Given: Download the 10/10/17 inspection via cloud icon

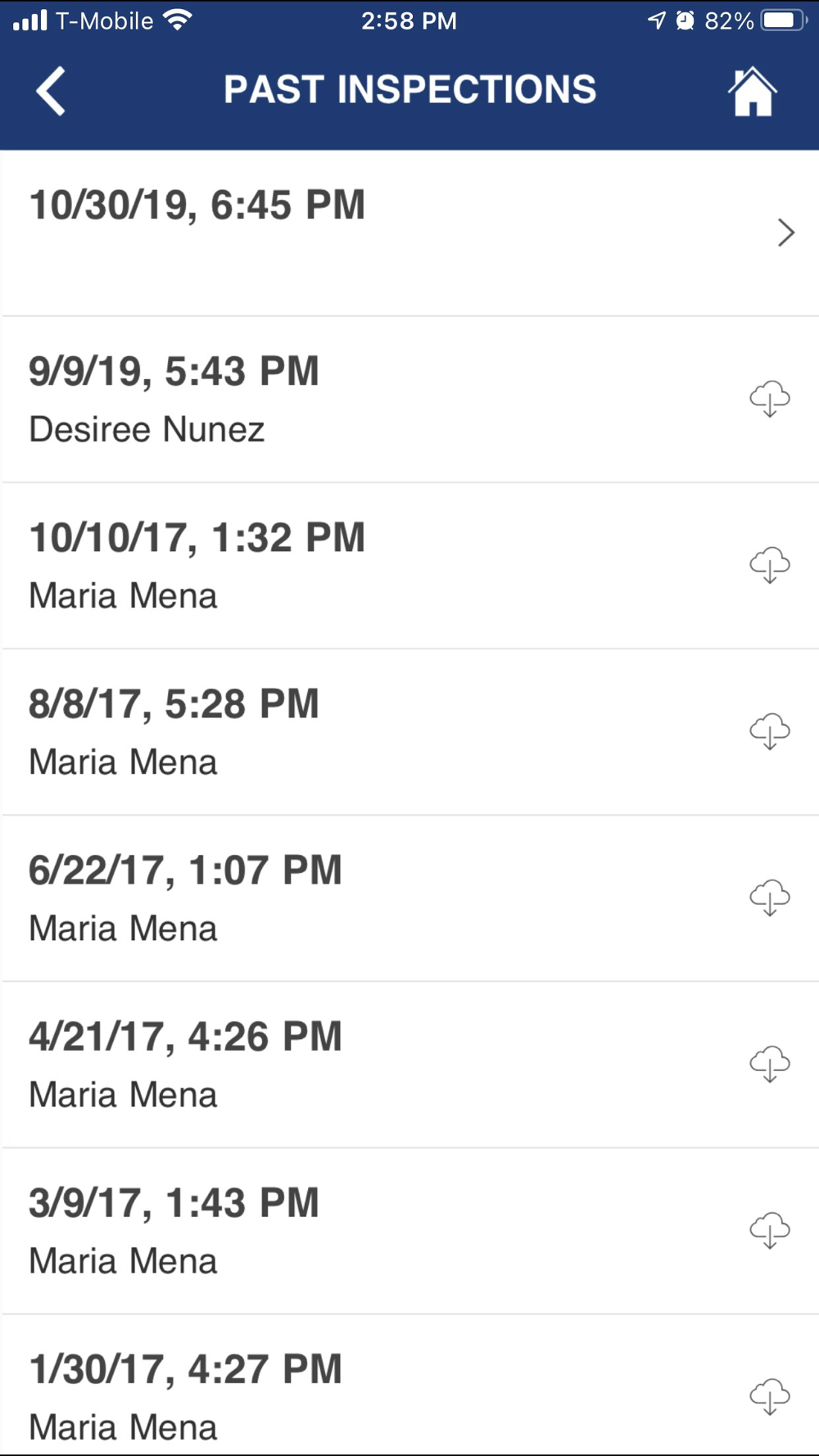Looking at the screenshot, I should click(x=770, y=565).
